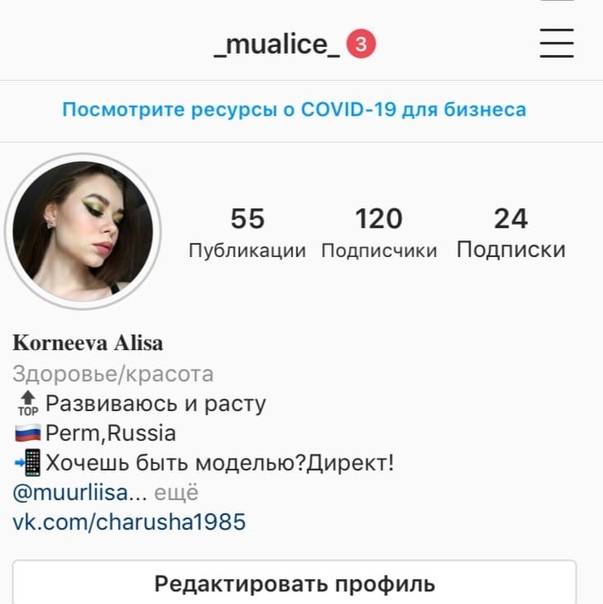Open the 120 Подписчики list
This screenshot has width=603, height=604.
coord(379,233)
